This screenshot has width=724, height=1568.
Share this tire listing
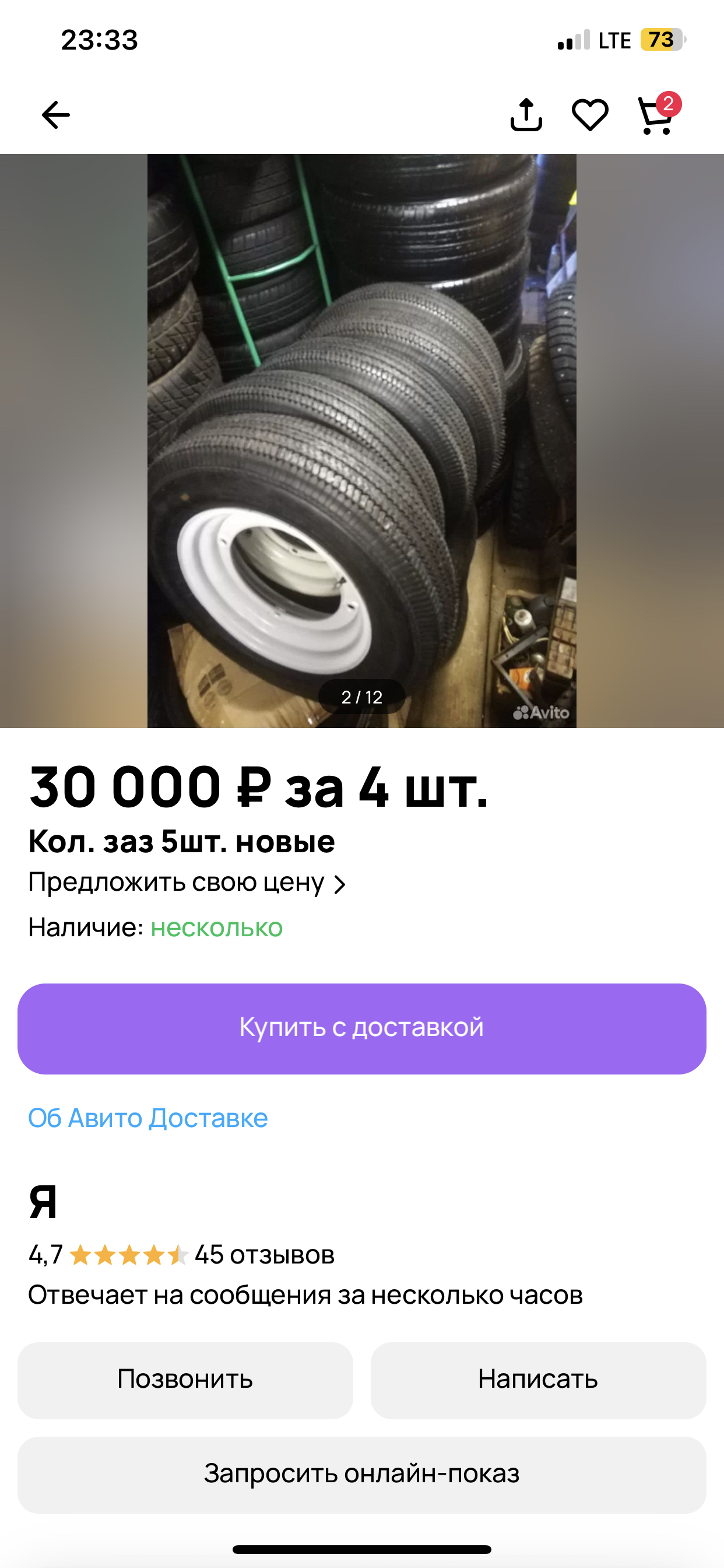pos(526,115)
